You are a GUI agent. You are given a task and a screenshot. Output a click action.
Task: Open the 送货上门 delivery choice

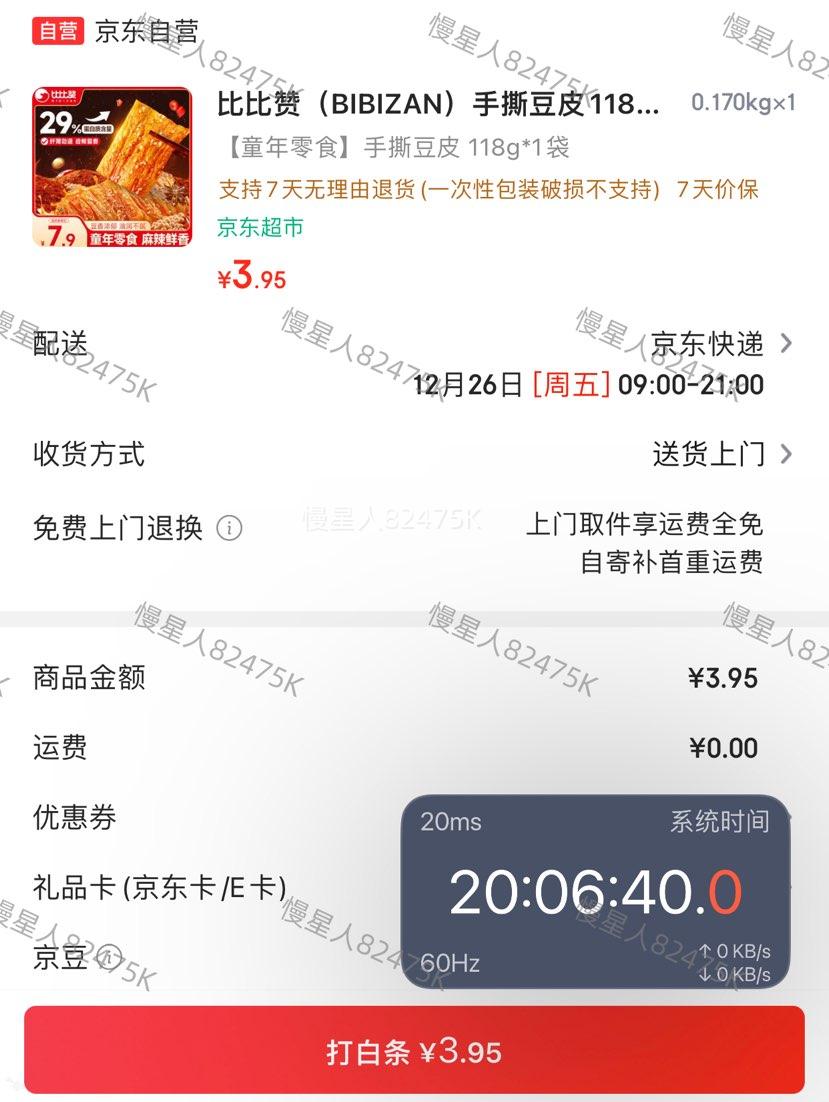pos(707,453)
